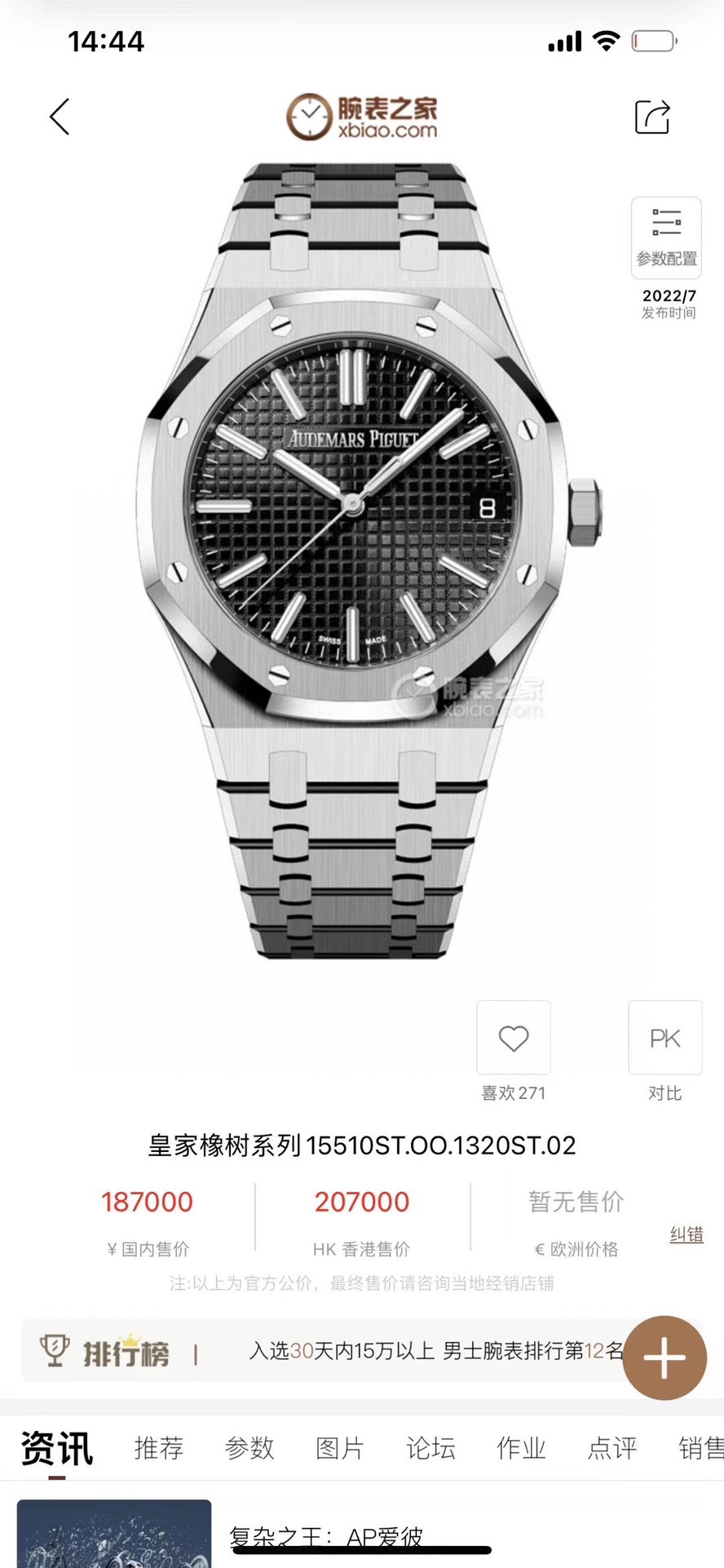Open the 图片 tab
The image size is (724, 1568).
(x=340, y=1448)
